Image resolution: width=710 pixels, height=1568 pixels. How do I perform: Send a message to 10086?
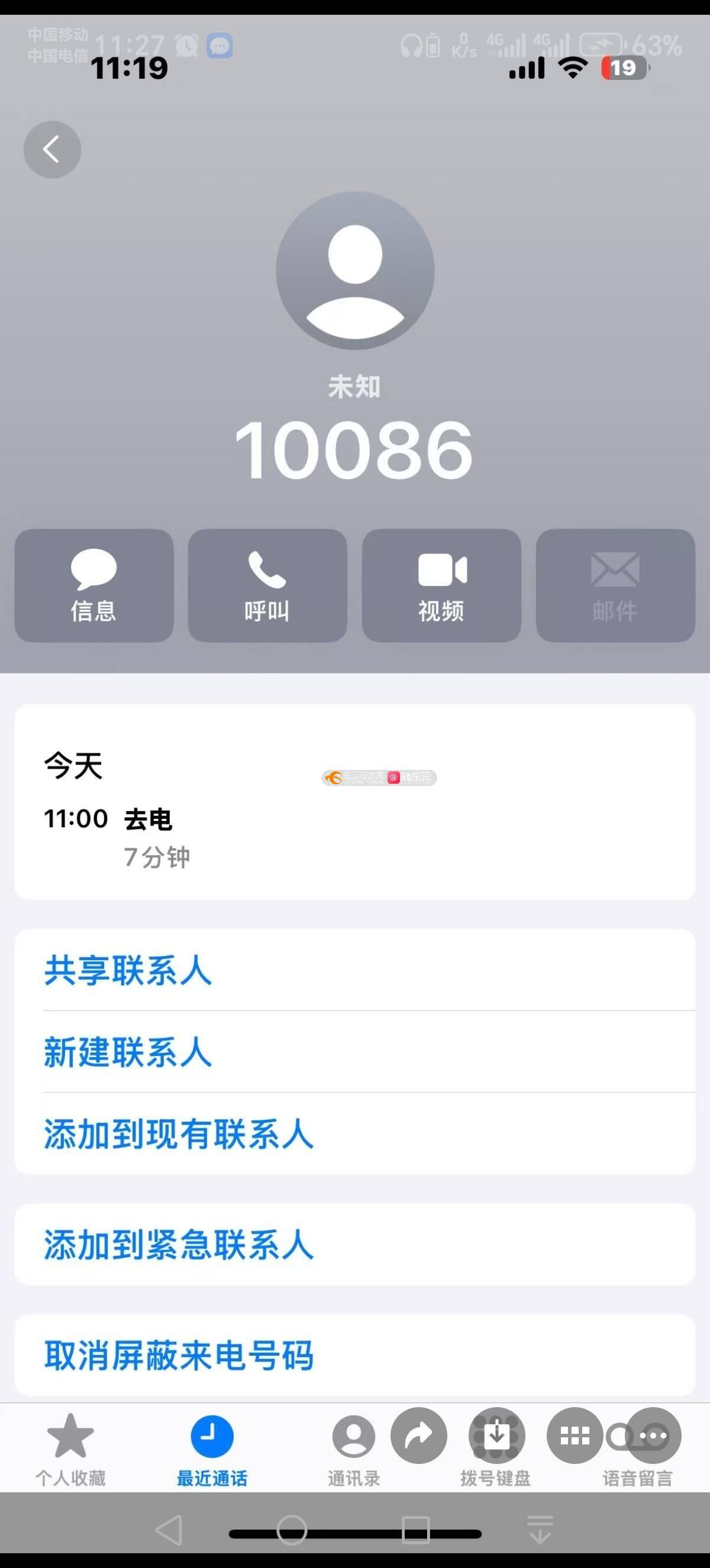93,585
